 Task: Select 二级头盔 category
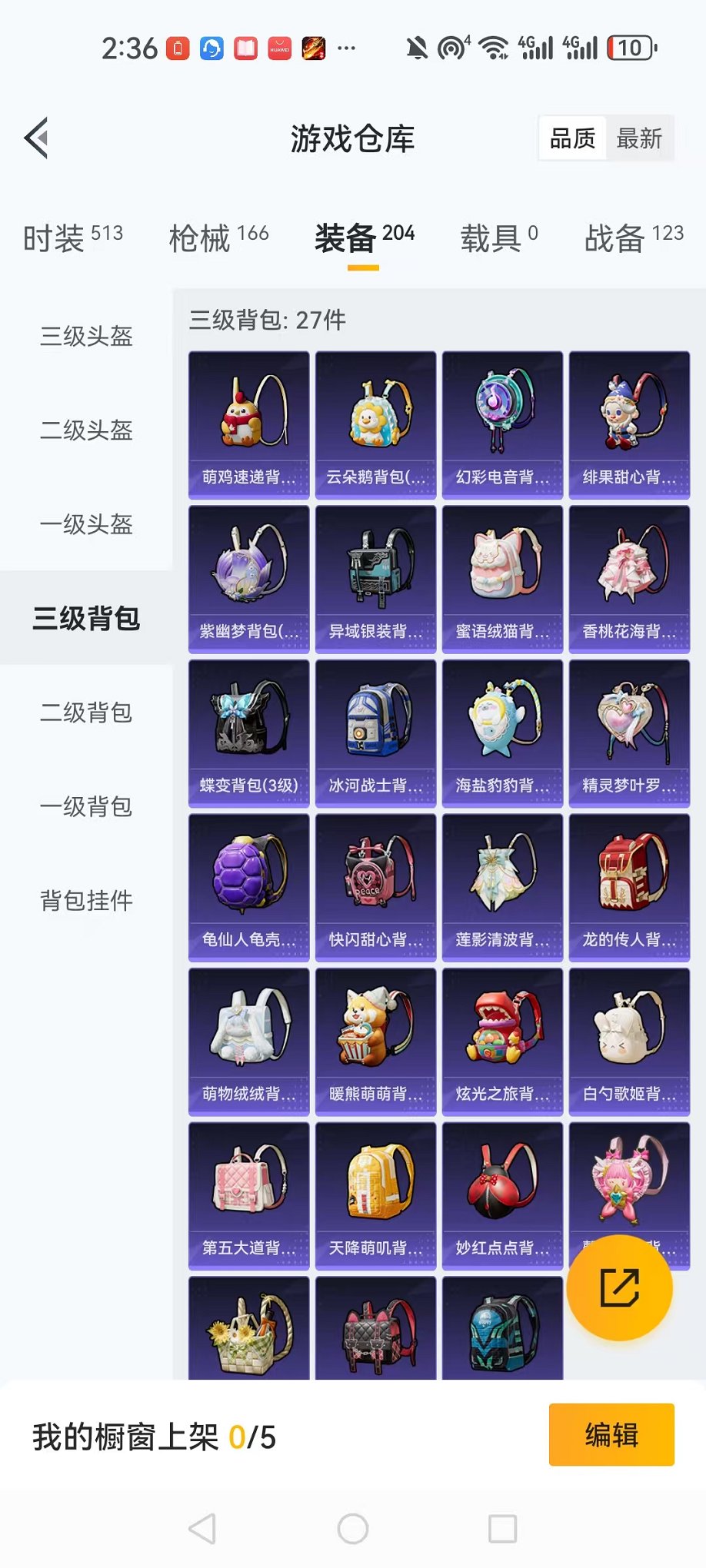(x=86, y=430)
